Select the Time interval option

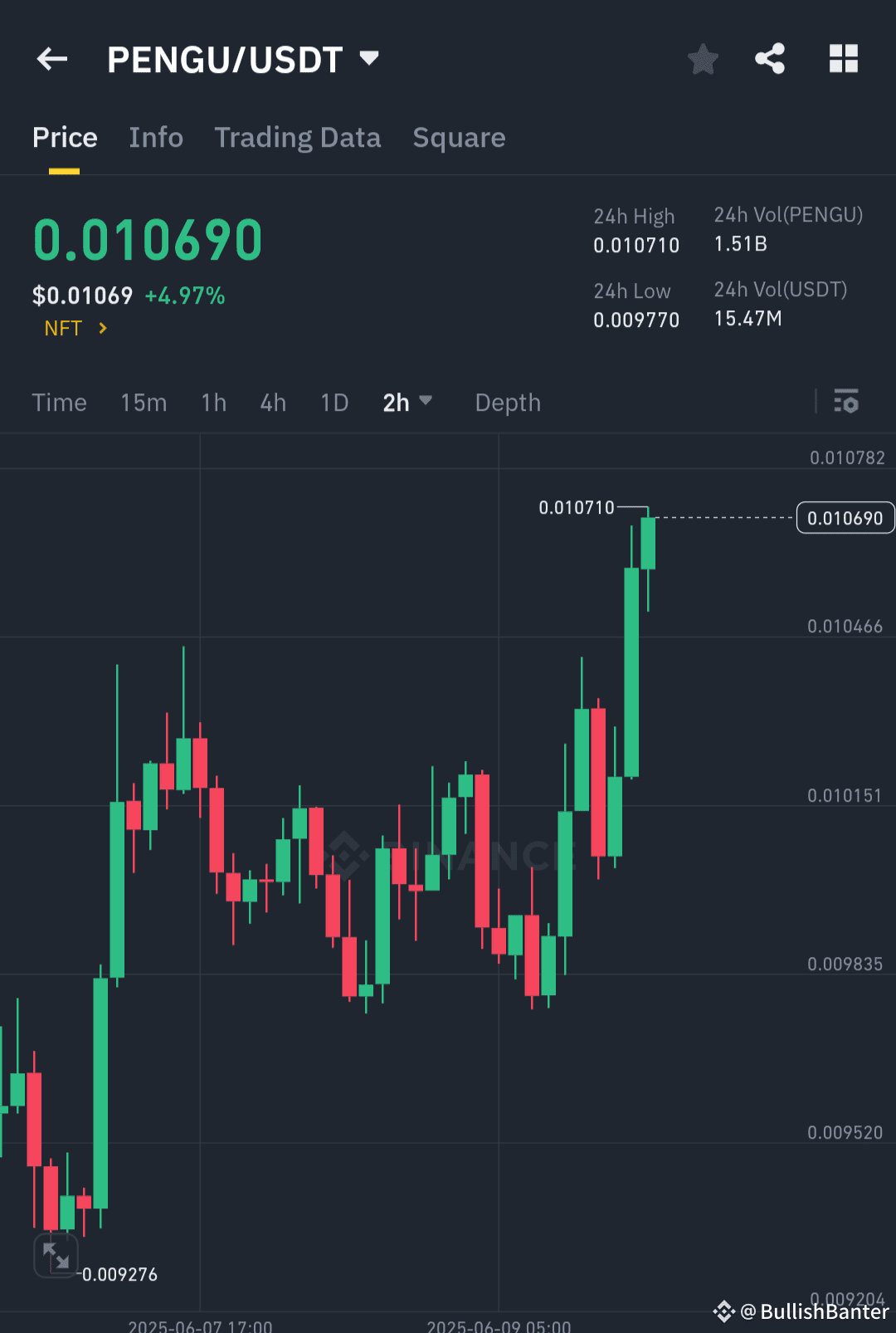[x=59, y=403]
